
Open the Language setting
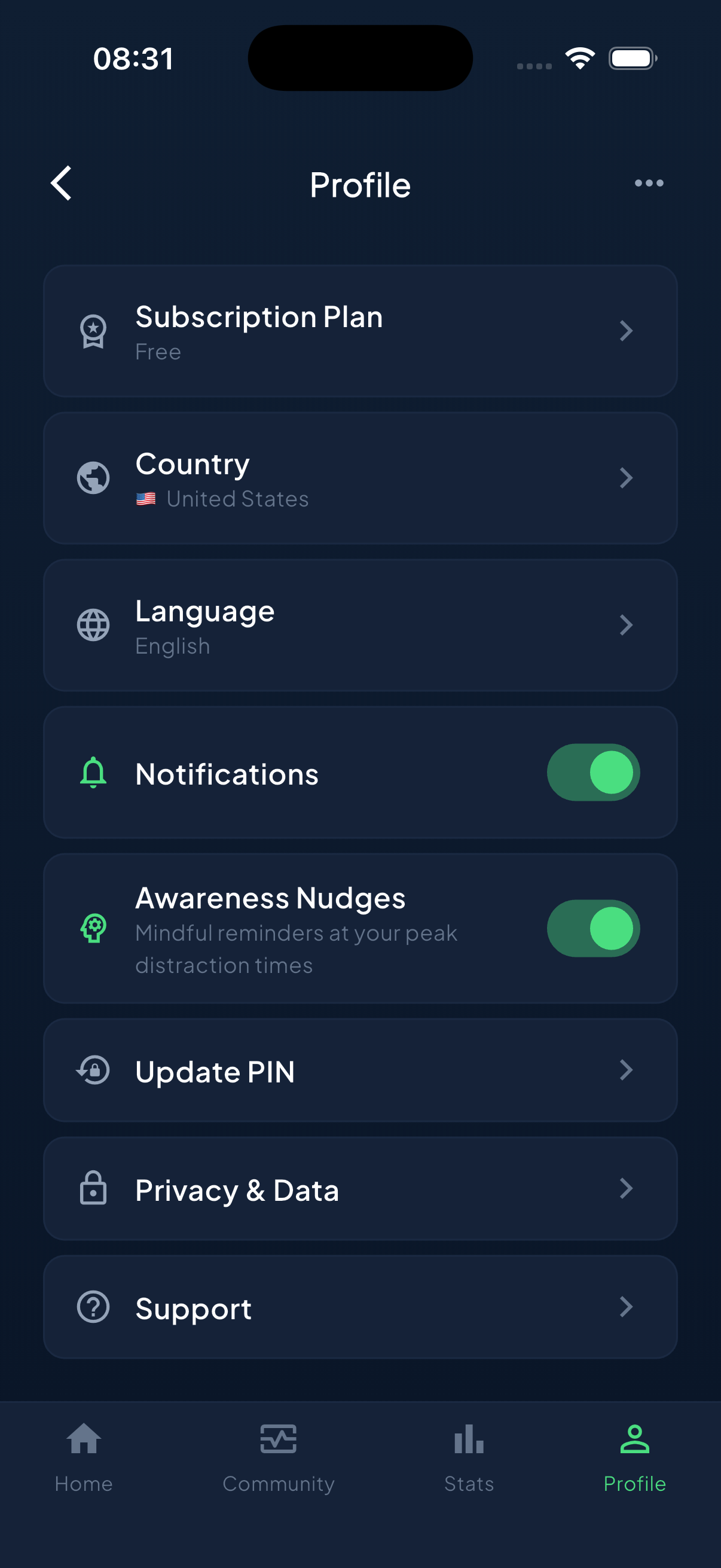[360, 625]
